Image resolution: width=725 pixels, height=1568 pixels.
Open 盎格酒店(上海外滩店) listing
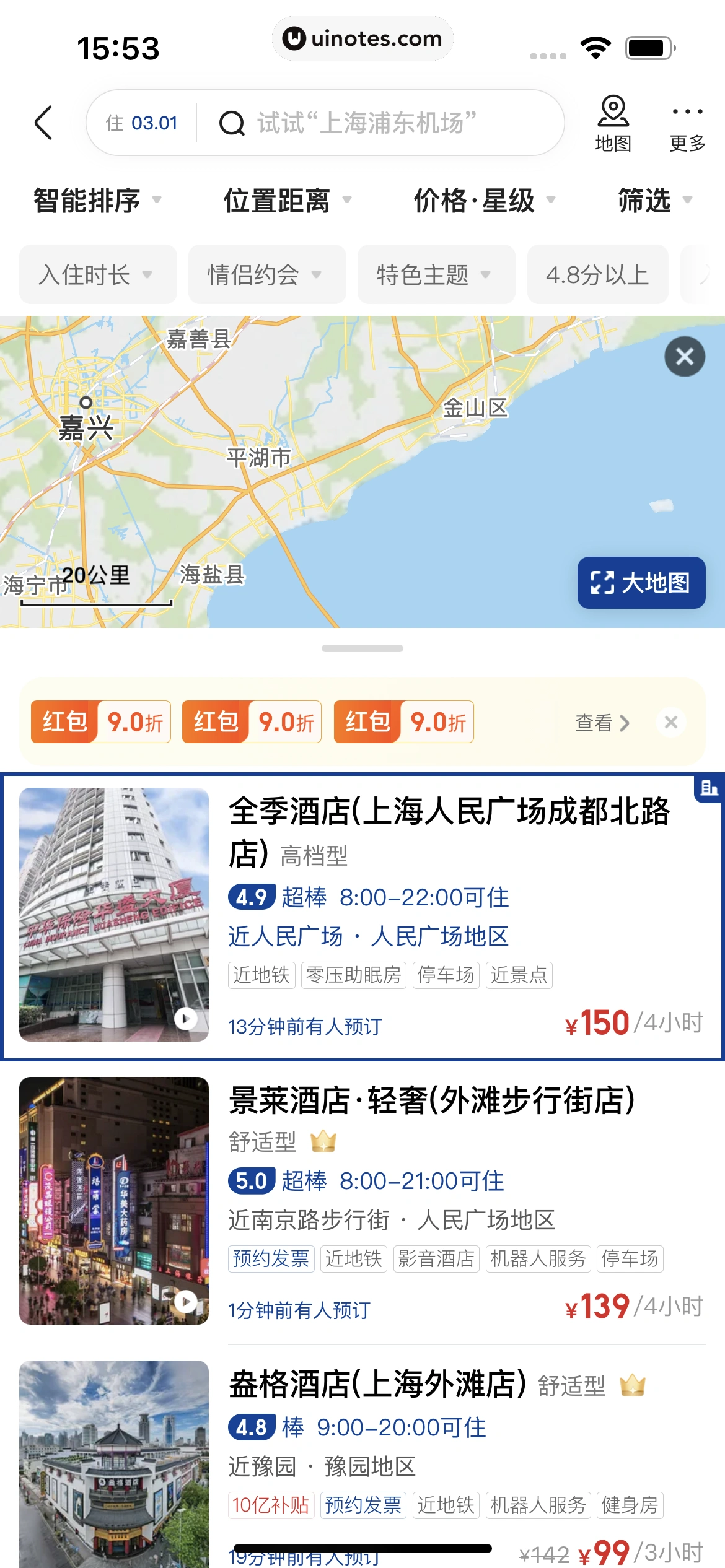click(377, 1385)
